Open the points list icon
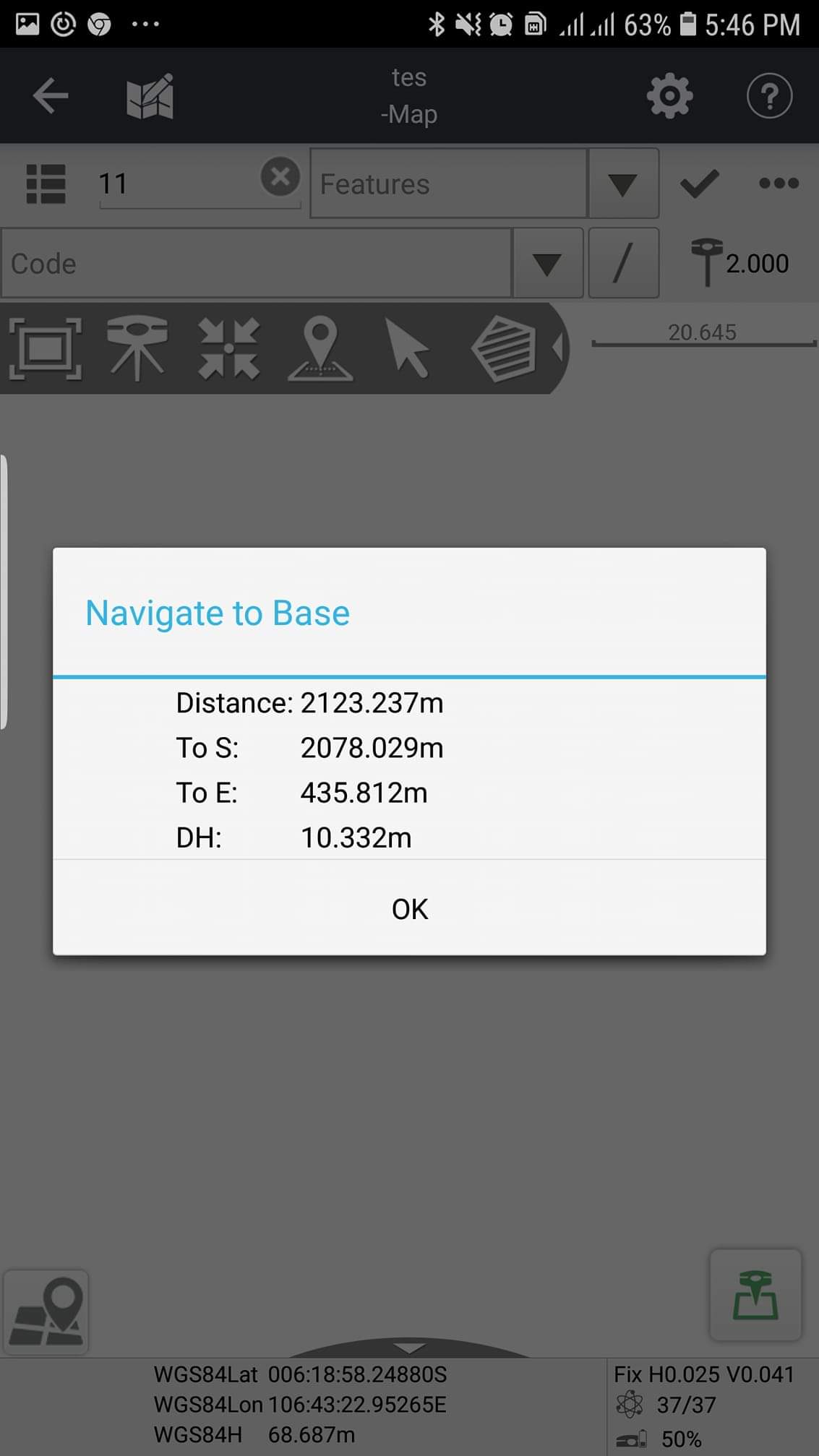The height and width of the screenshot is (1456, 819). [46, 184]
